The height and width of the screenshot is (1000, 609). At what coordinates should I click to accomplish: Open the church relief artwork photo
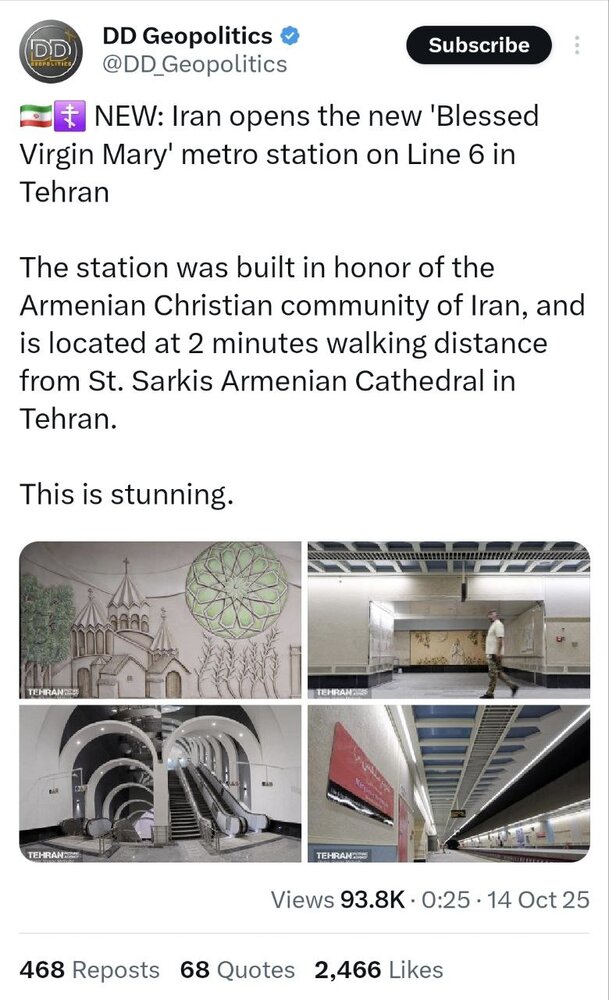[x=160, y=620]
